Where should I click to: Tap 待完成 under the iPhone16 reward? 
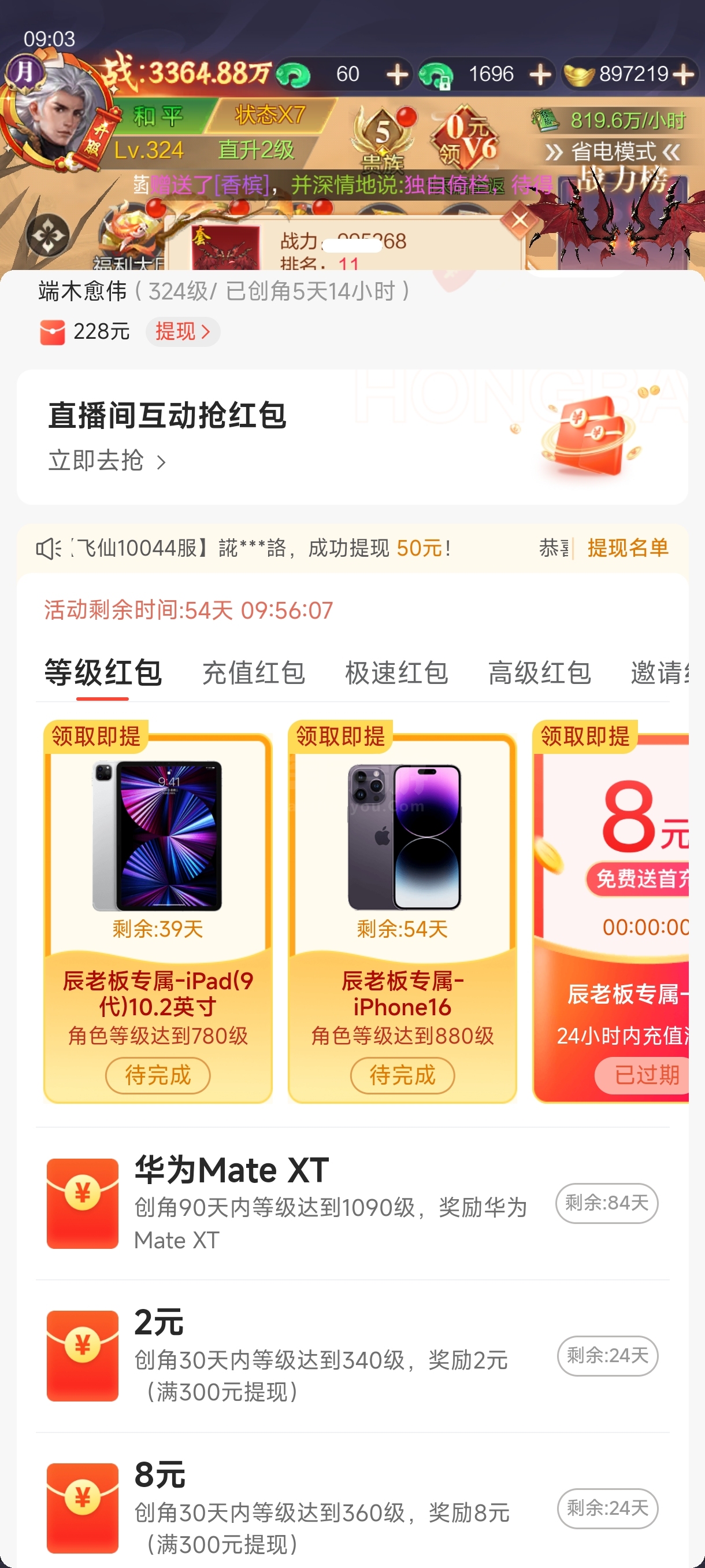402,1075
